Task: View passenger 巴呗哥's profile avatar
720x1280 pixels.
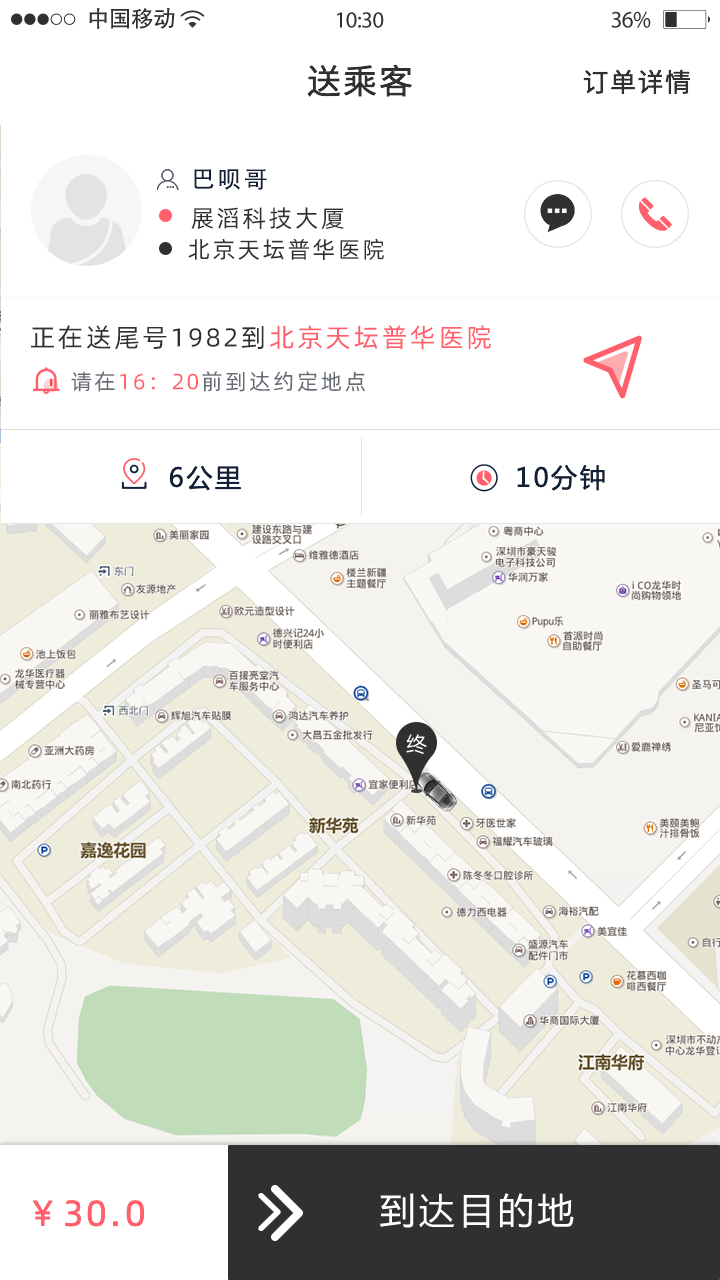Action: point(86,211)
